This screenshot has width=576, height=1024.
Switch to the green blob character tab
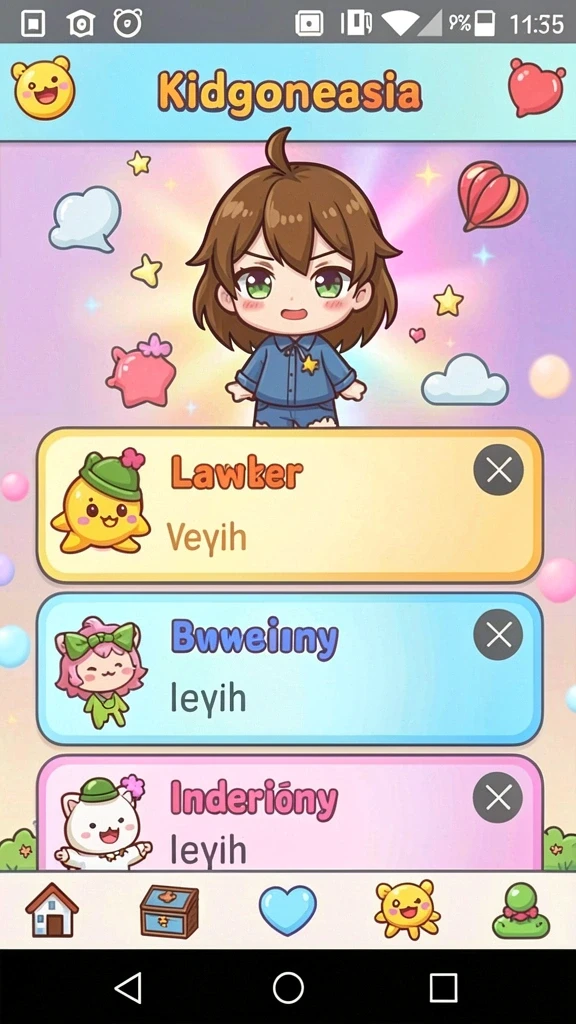coord(521,910)
